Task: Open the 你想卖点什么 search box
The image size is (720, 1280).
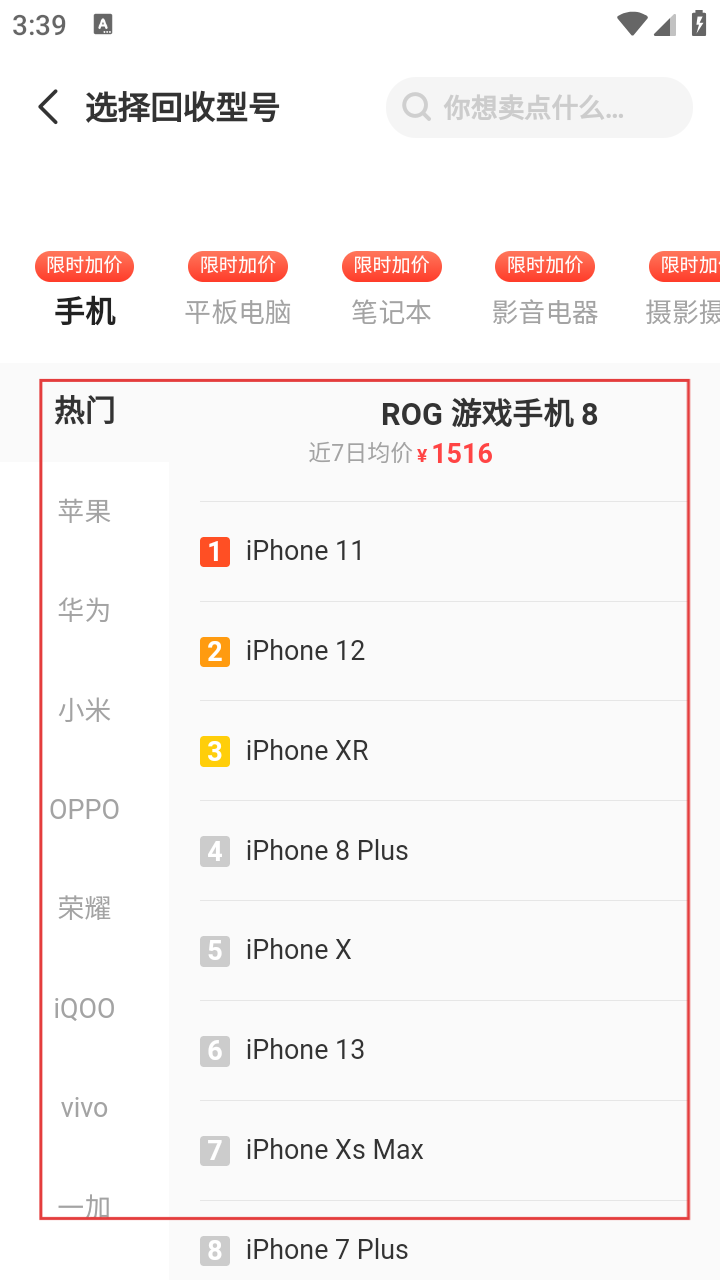Action: coord(538,107)
